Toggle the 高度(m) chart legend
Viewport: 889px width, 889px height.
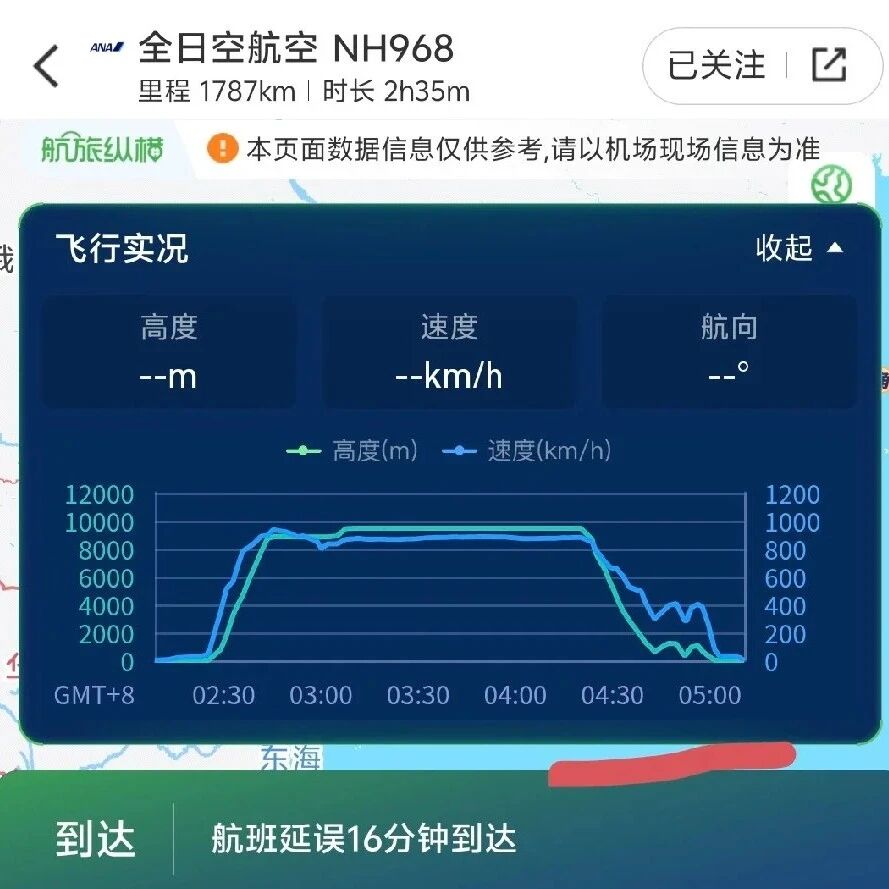pos(352,451)
